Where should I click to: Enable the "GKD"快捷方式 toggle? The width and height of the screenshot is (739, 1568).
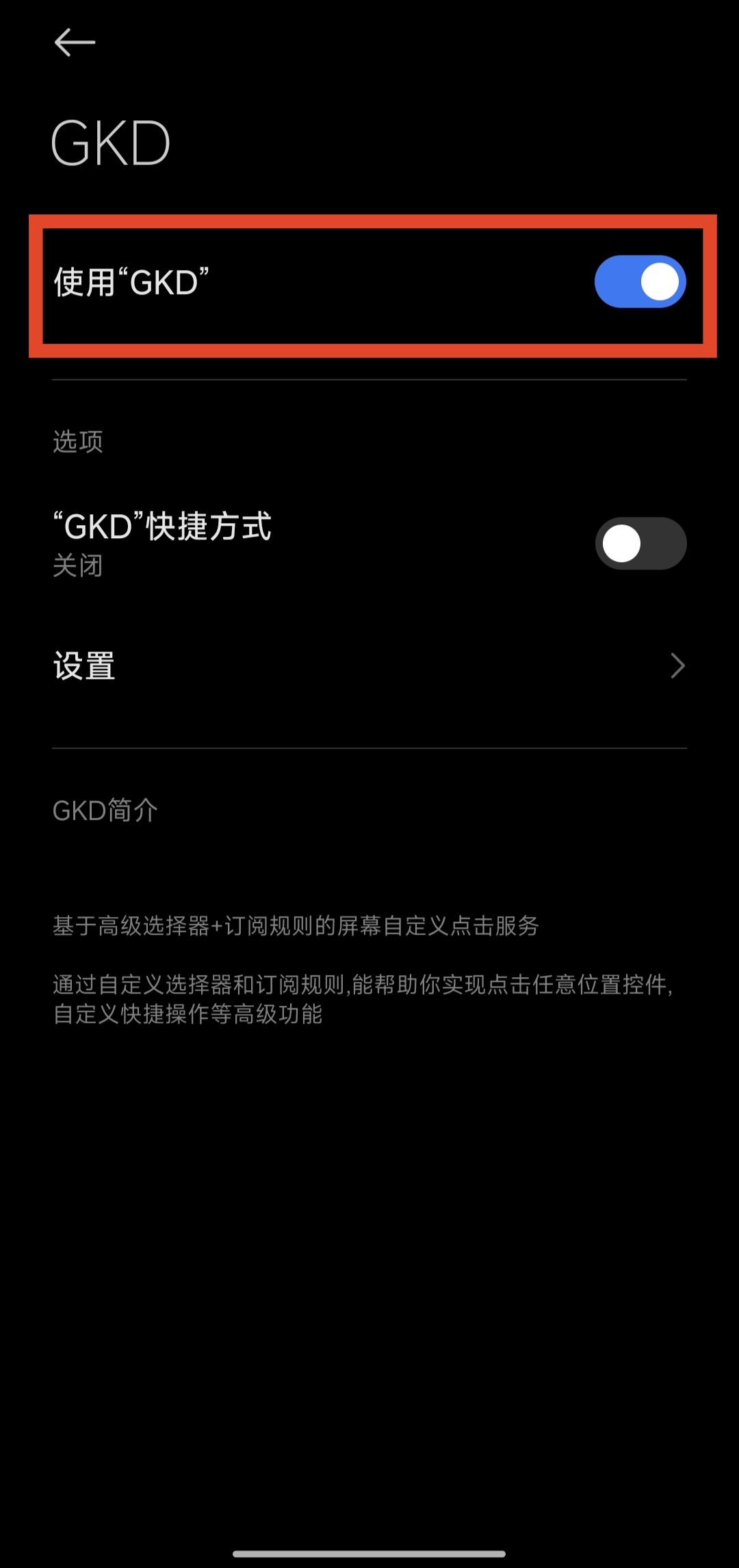pyautogui.click(x=640, y=544)
